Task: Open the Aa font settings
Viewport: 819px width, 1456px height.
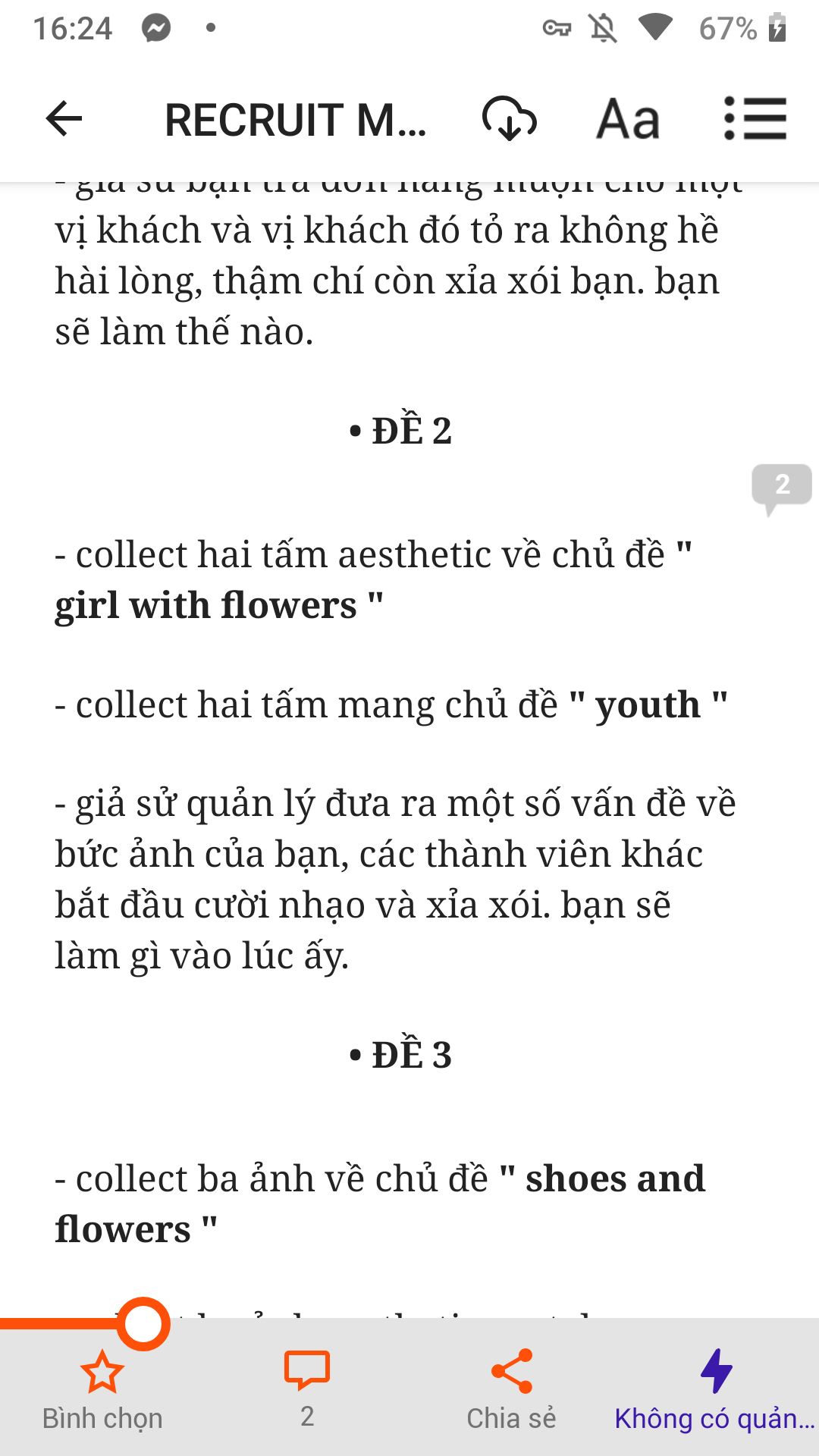Action: coord(628,119)
